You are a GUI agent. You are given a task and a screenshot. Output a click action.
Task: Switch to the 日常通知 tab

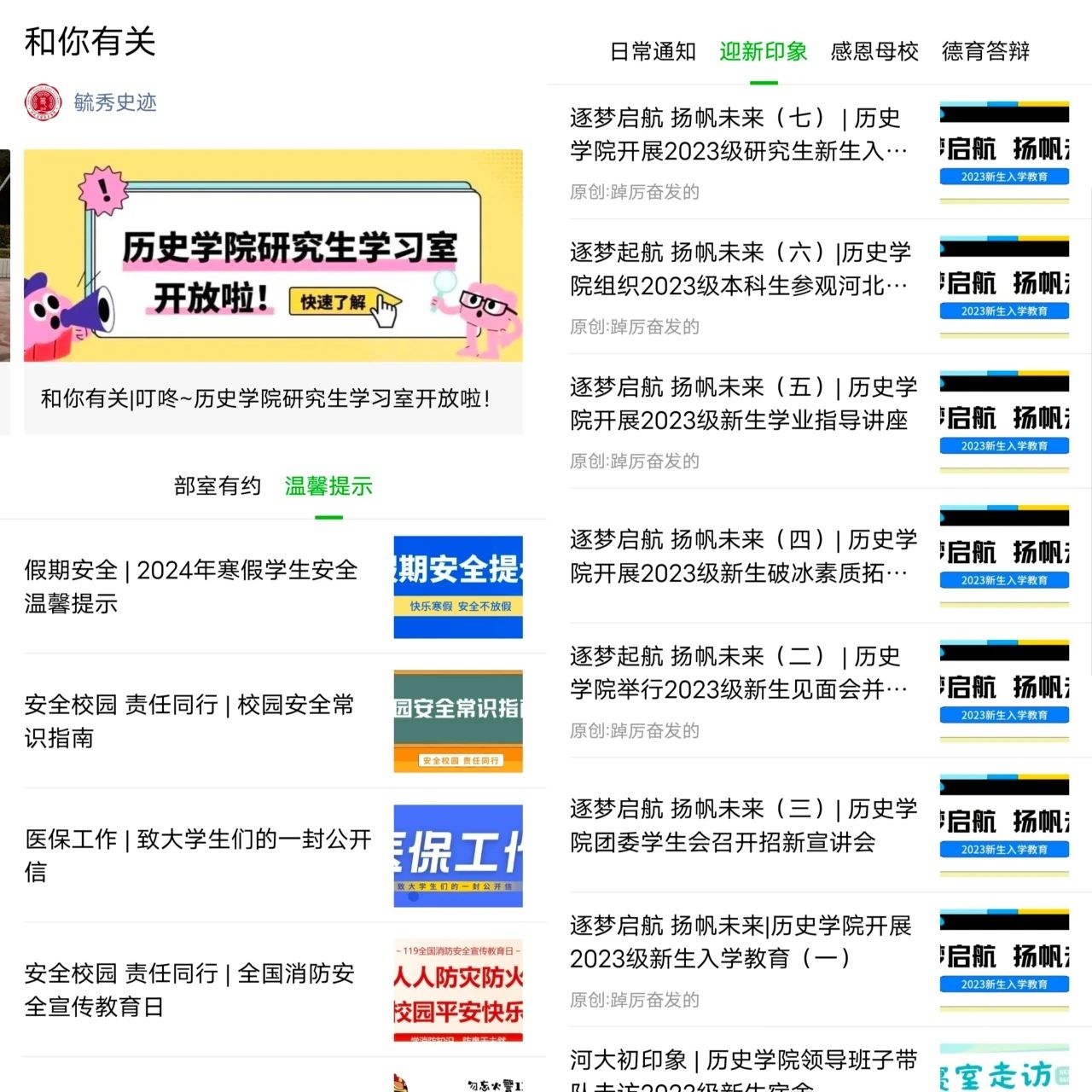click(x=653, y=52)
